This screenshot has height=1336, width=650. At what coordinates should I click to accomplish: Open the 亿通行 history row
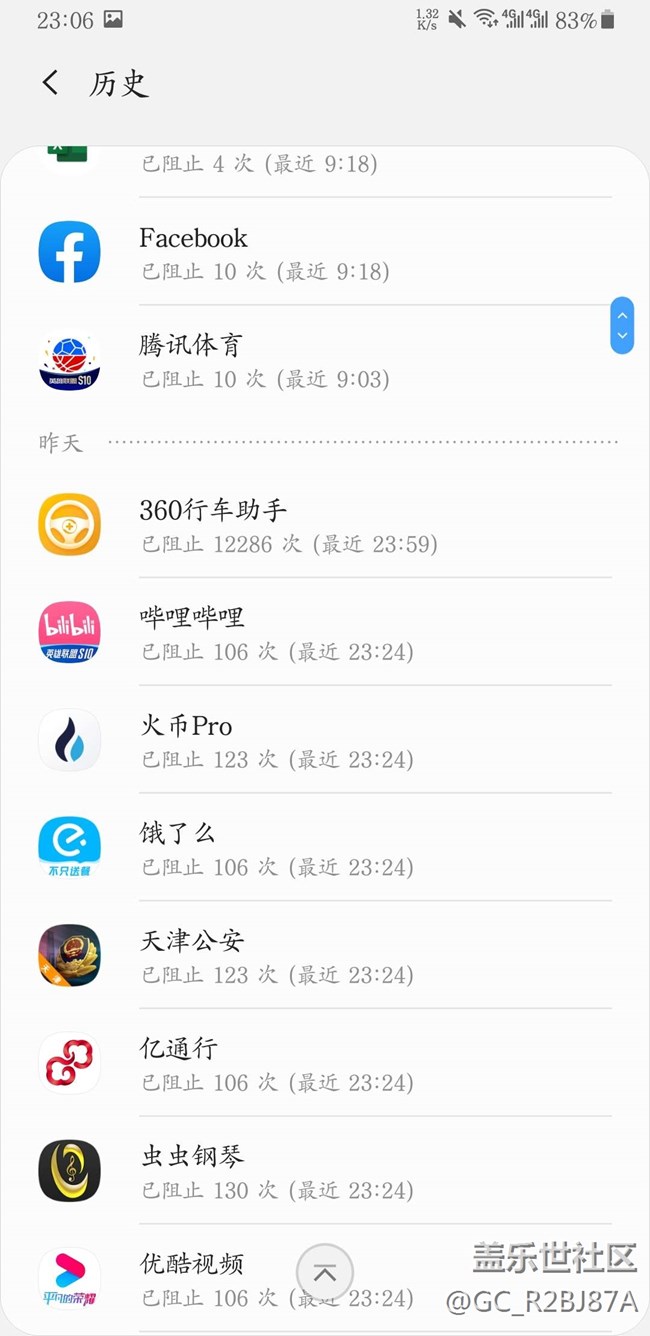(x=325, y=1064)
